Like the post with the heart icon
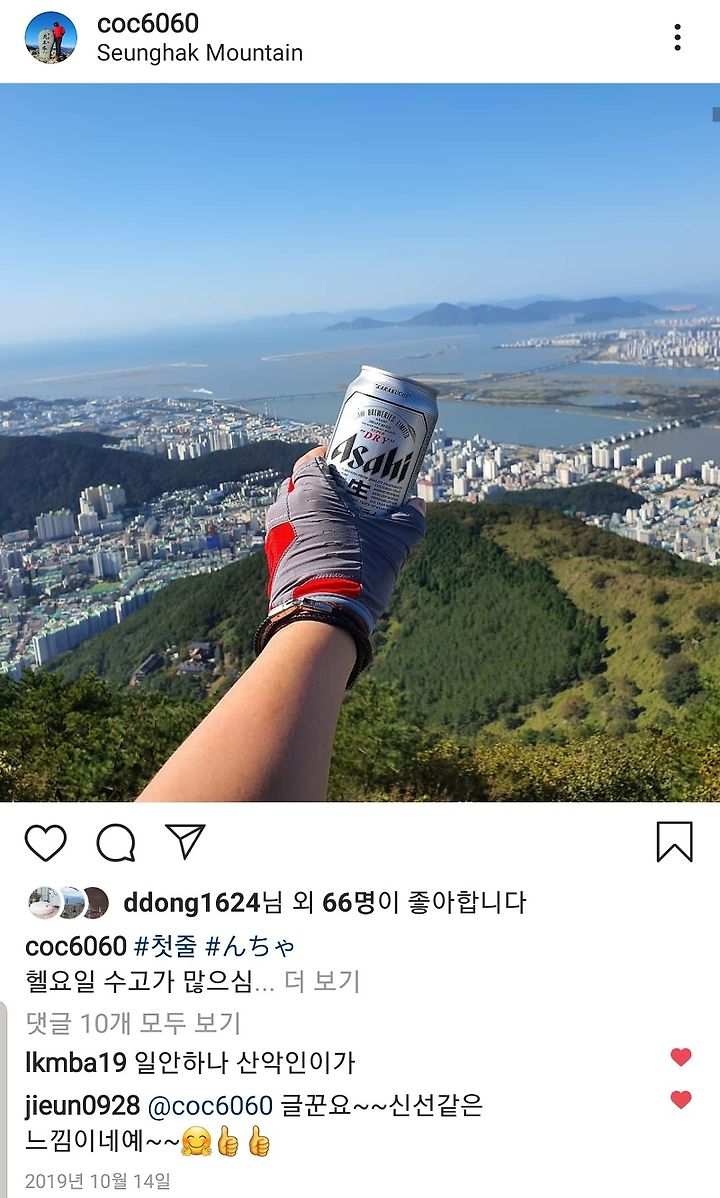 click(46, 843)
